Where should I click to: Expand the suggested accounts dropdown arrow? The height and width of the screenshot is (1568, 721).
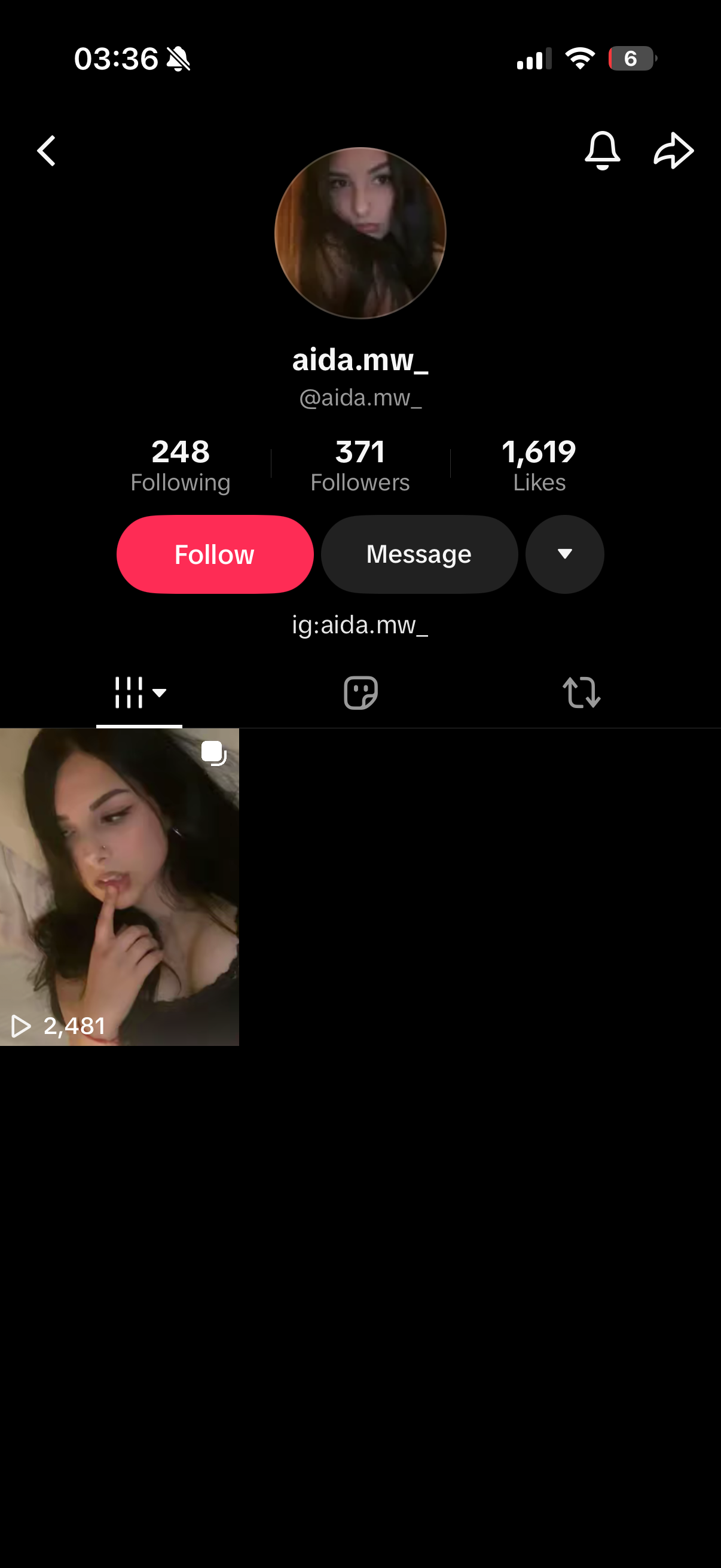(564, 554)
